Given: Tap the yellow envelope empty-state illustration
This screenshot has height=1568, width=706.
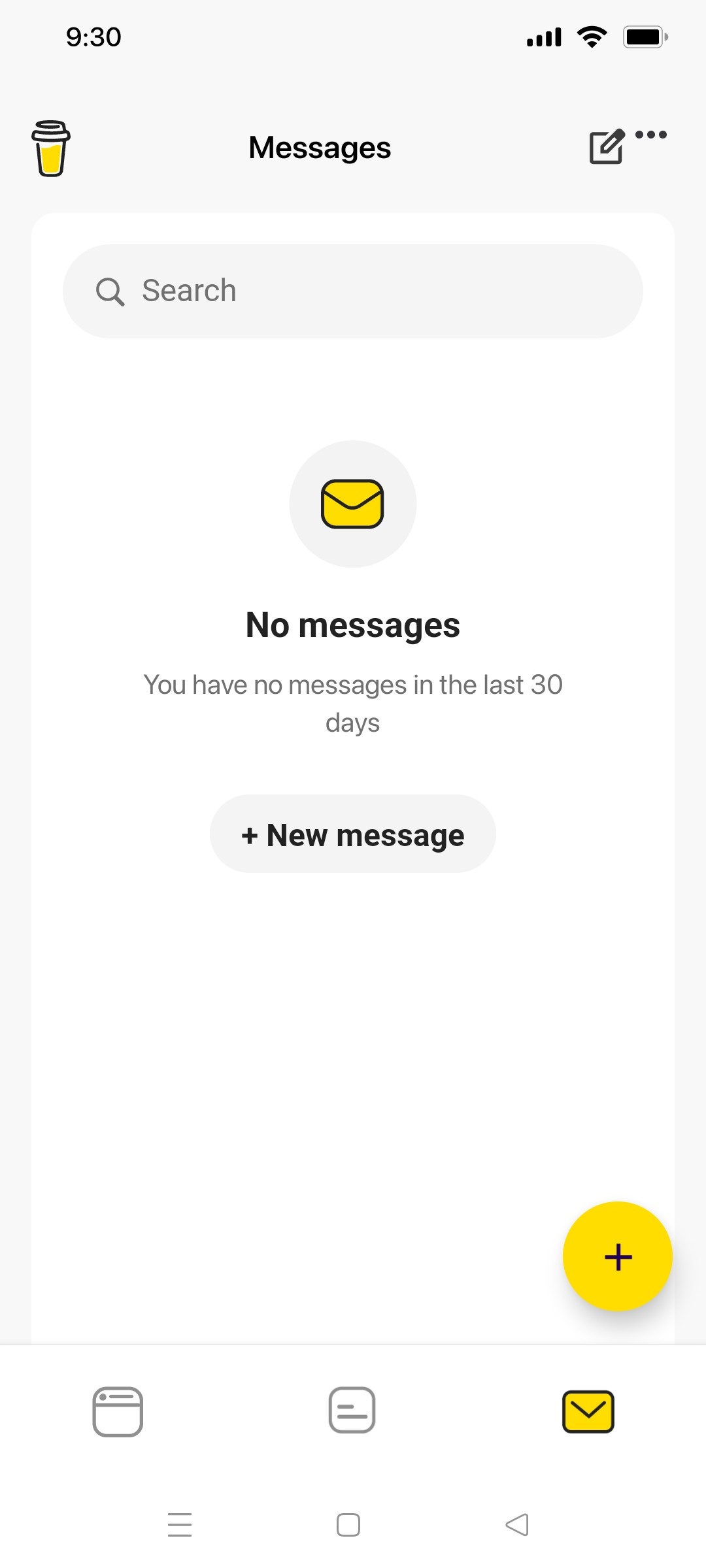Looking at the screenshot, I should click(x=352, y=504).
